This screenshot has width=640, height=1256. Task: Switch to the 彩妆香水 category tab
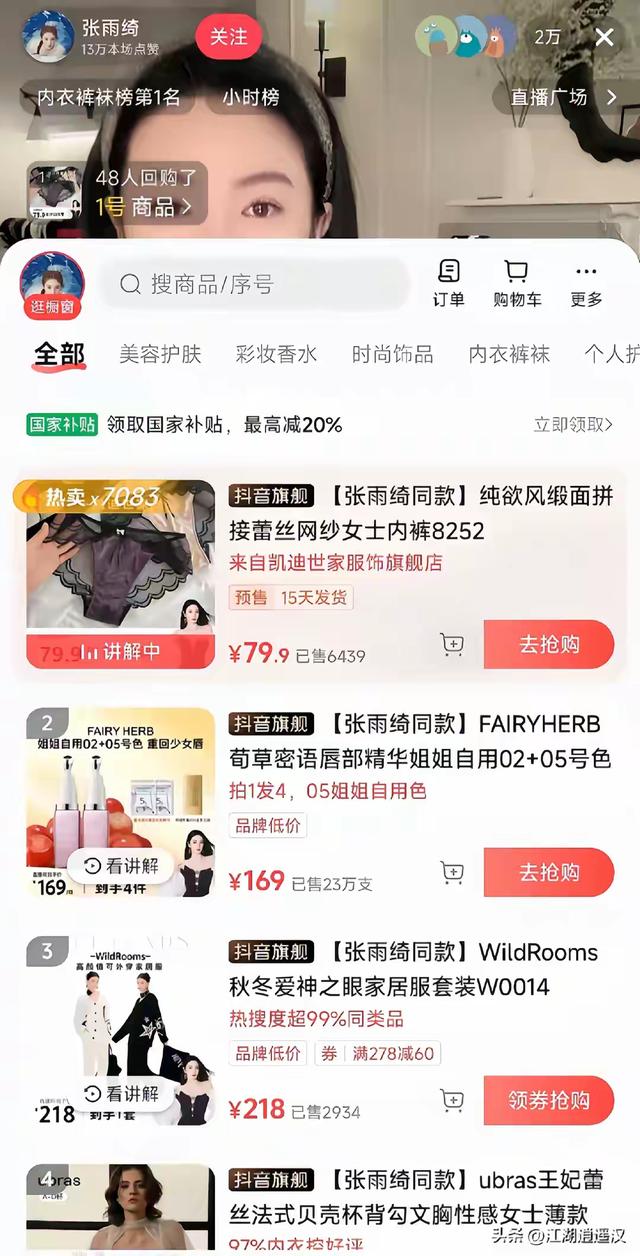click(x=276, y=354)
